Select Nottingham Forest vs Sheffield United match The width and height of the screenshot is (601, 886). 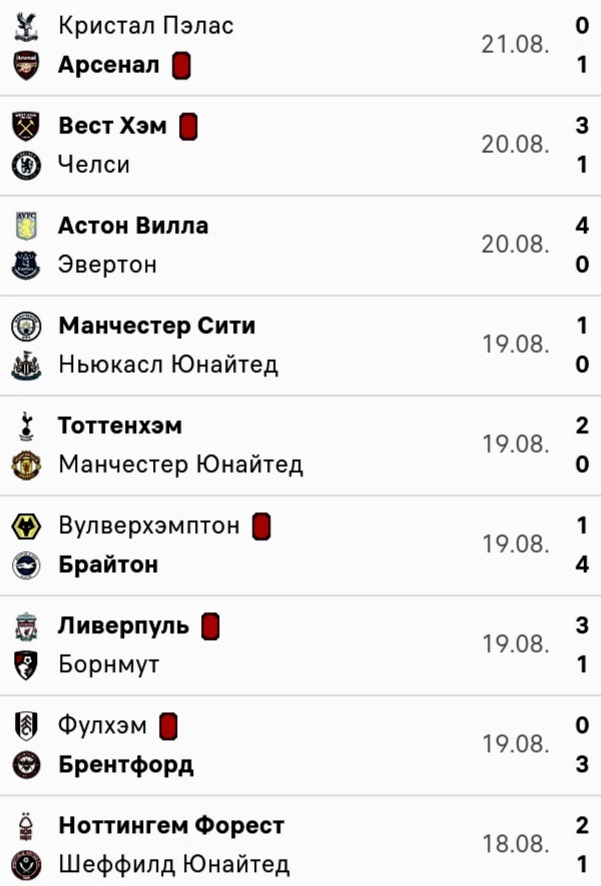[x=300, y=843]
